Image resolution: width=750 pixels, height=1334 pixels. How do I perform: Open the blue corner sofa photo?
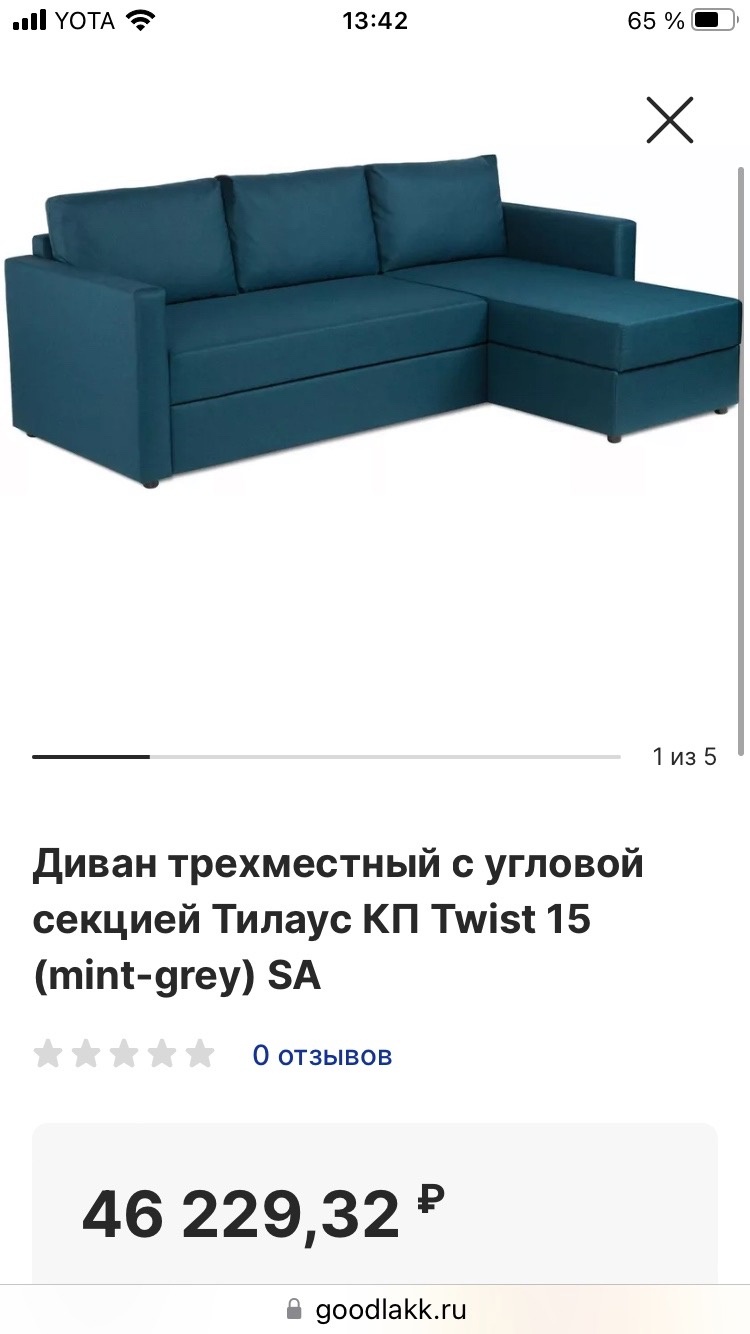372,322
